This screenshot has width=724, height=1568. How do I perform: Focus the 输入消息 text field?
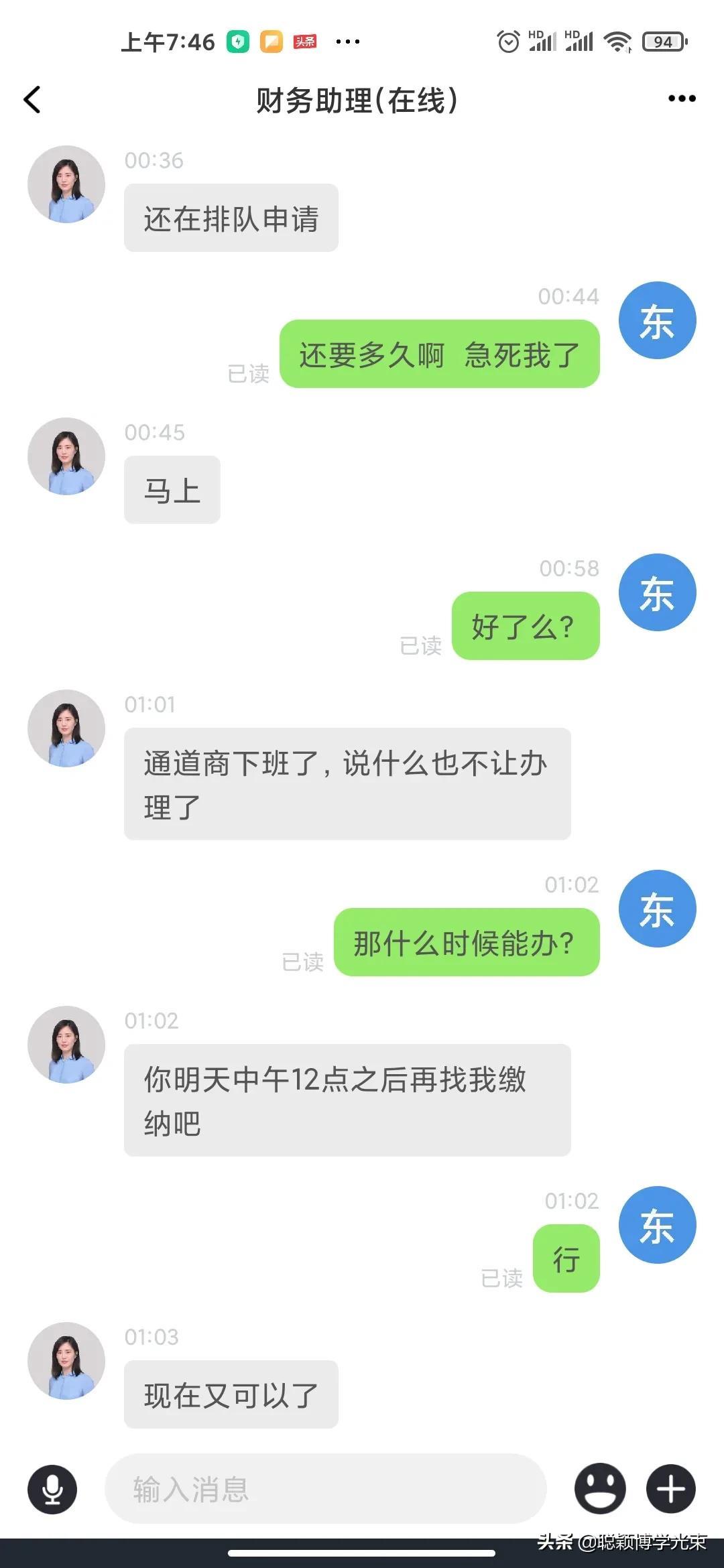coord(325,1489)
